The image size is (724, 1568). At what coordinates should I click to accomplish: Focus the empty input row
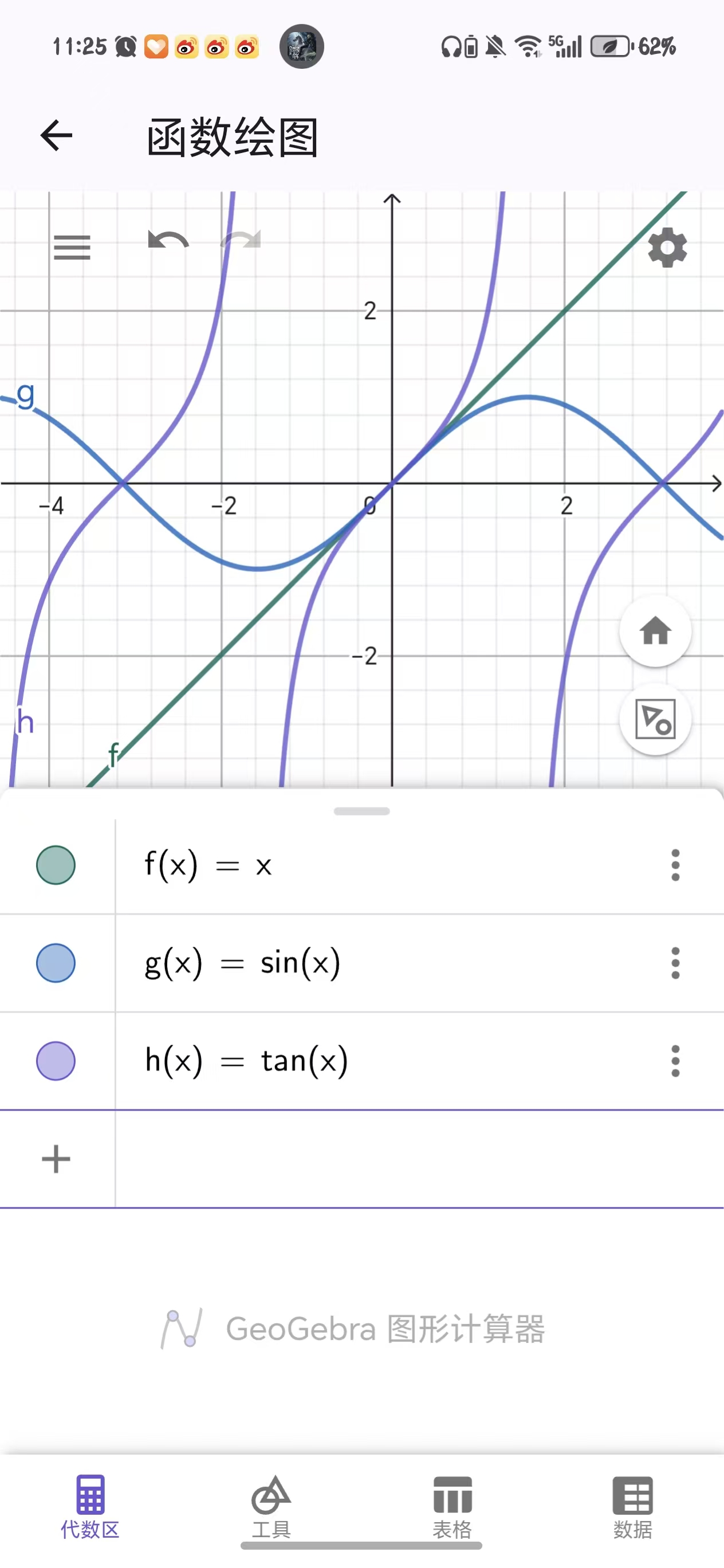click(419, 1158)
